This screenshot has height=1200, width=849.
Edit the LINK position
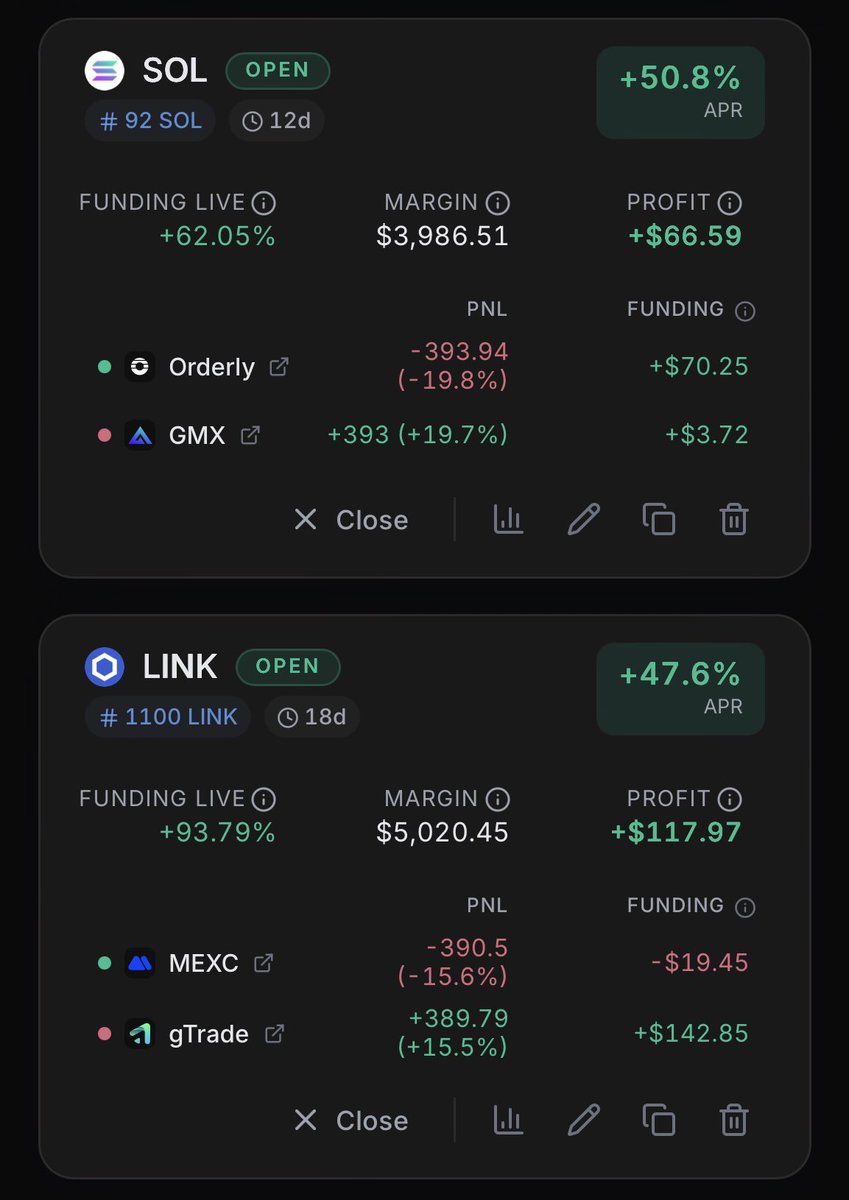pos(584,1120)
